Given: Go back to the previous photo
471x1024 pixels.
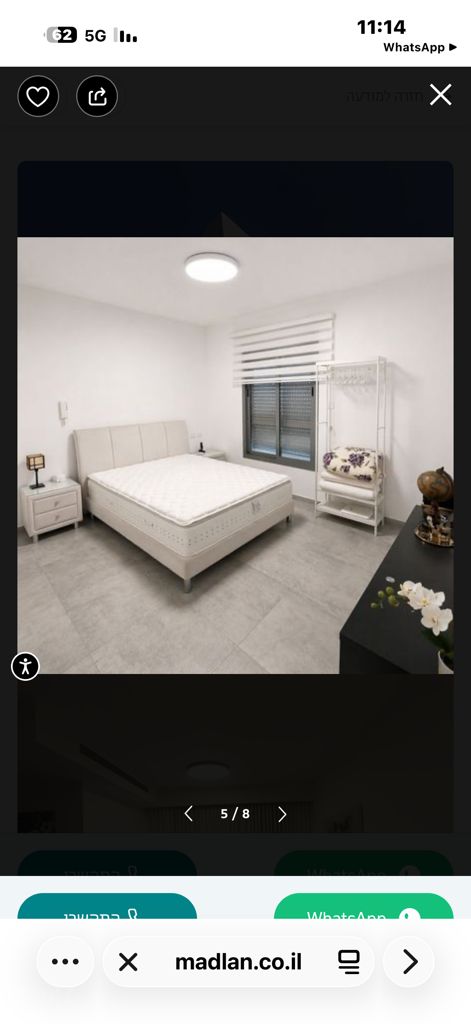Looking at the screenshot, I should click(x=188, y=814).
